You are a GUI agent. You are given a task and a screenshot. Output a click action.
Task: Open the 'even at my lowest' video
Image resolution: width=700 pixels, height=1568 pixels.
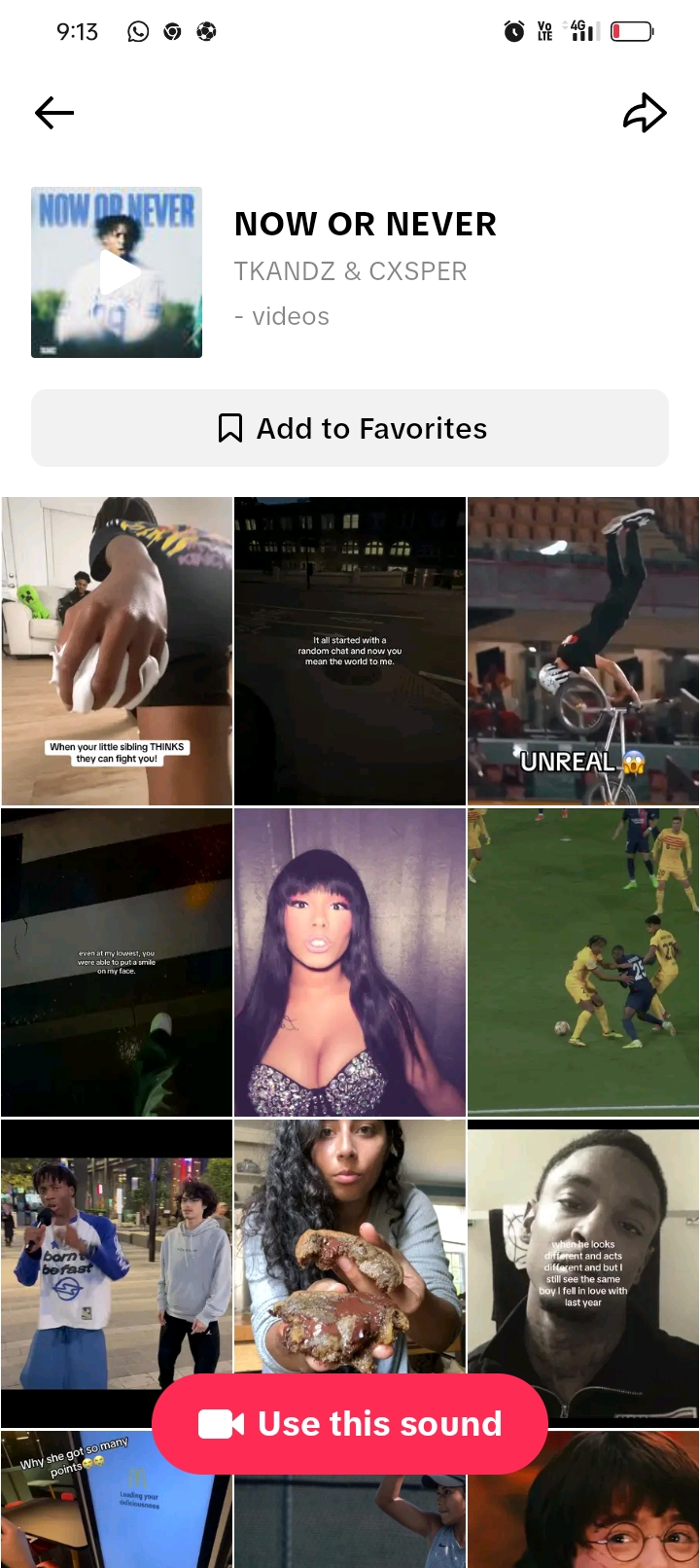point(117,963)
